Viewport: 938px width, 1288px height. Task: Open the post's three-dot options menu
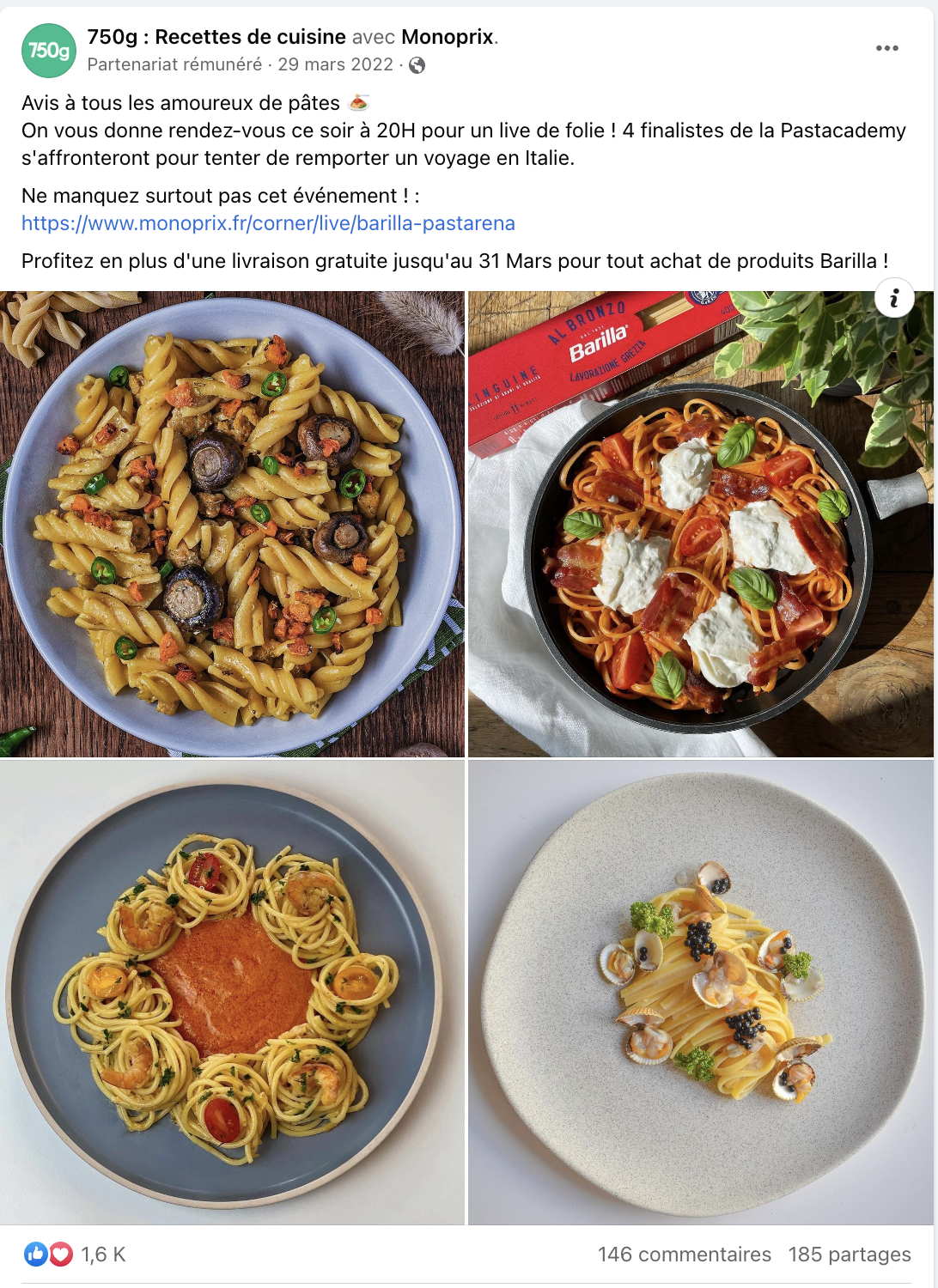tap(886, 48)
